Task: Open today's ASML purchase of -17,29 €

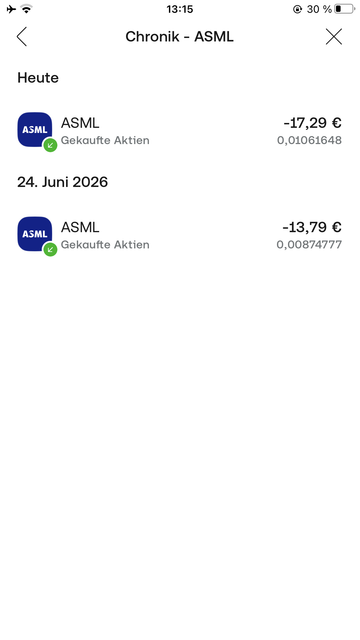Action: [x=180, y=131]
